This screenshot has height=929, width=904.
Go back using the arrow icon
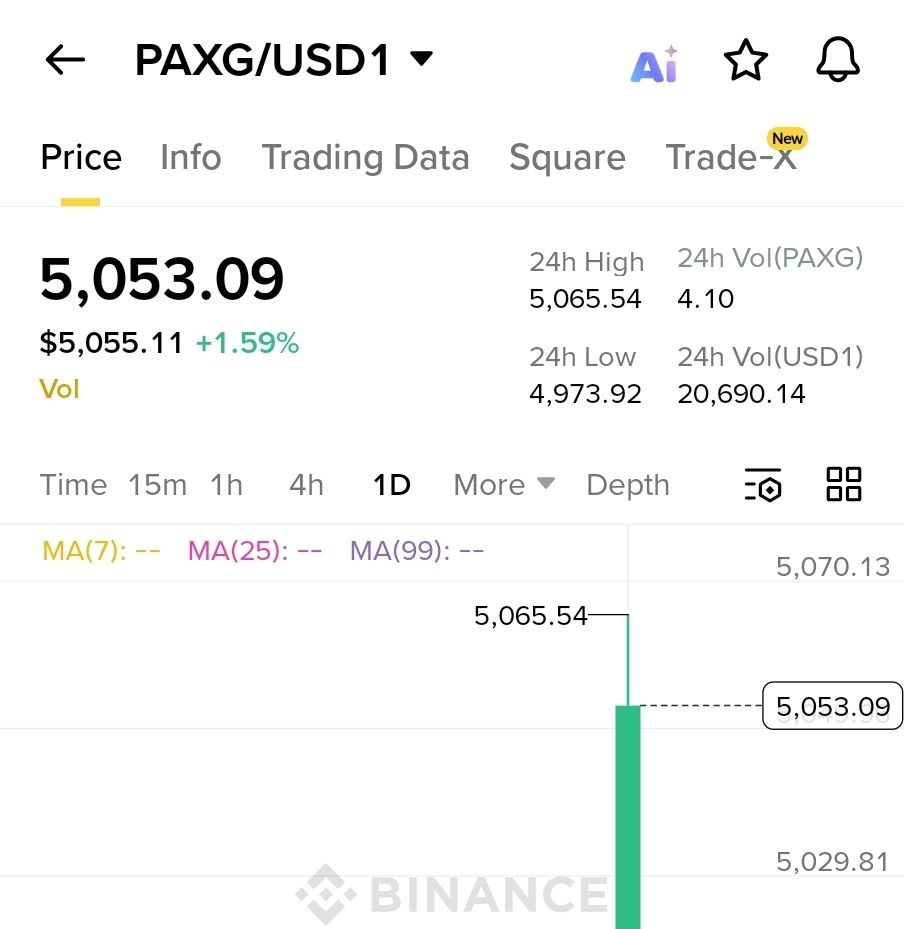65,60
